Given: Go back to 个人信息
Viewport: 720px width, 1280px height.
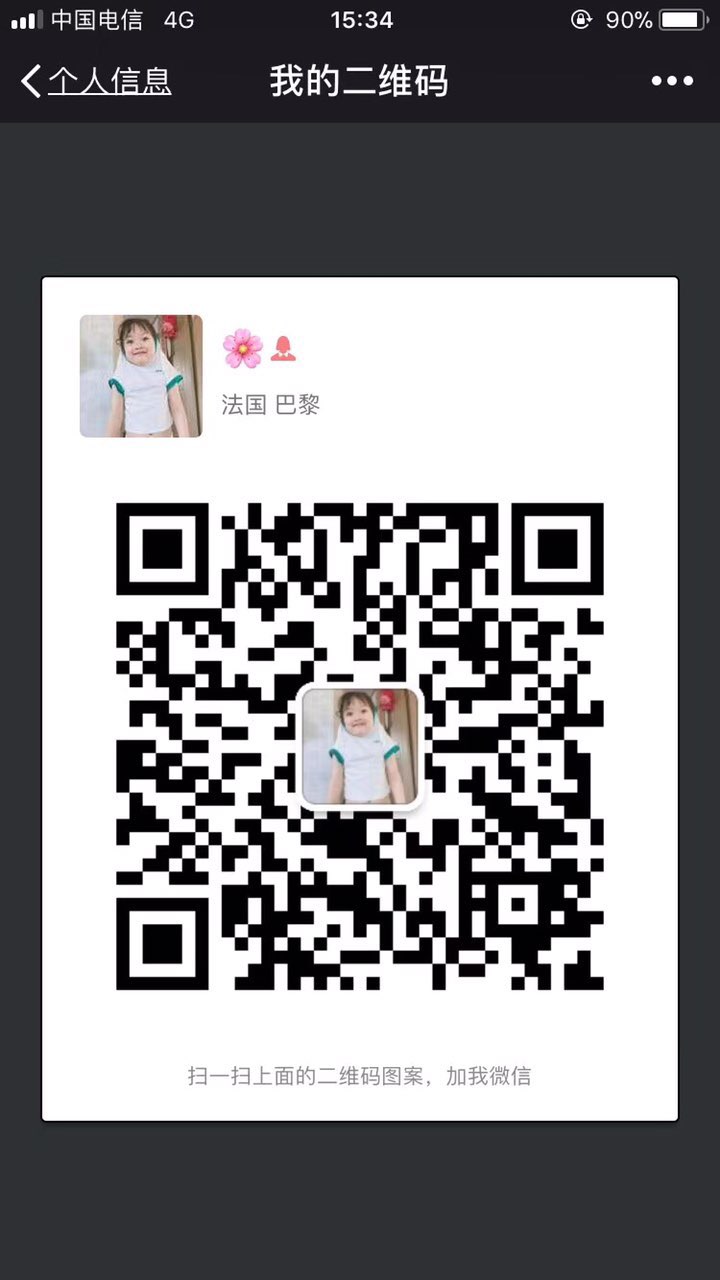Looking at the screenshot, I should [96, 81].
